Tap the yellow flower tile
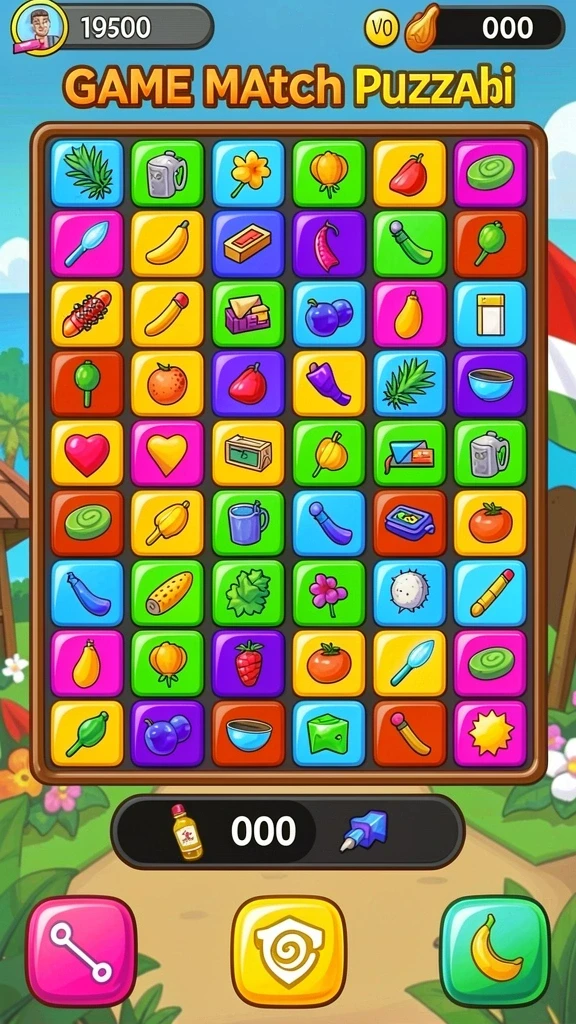Screen dimensions: 576x1024 click(248, 174)
